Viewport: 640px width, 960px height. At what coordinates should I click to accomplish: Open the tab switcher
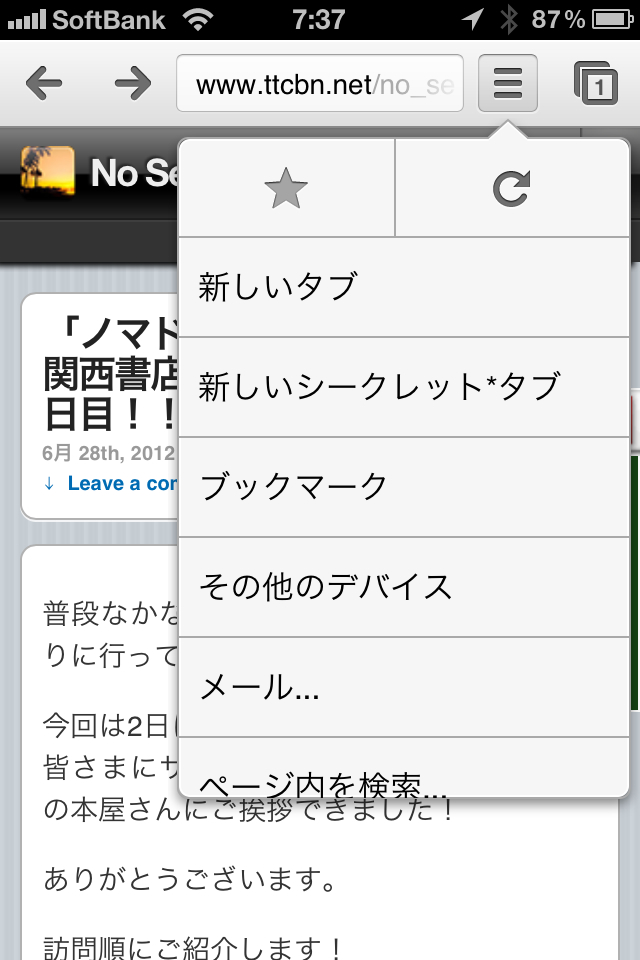click(597, 83)
